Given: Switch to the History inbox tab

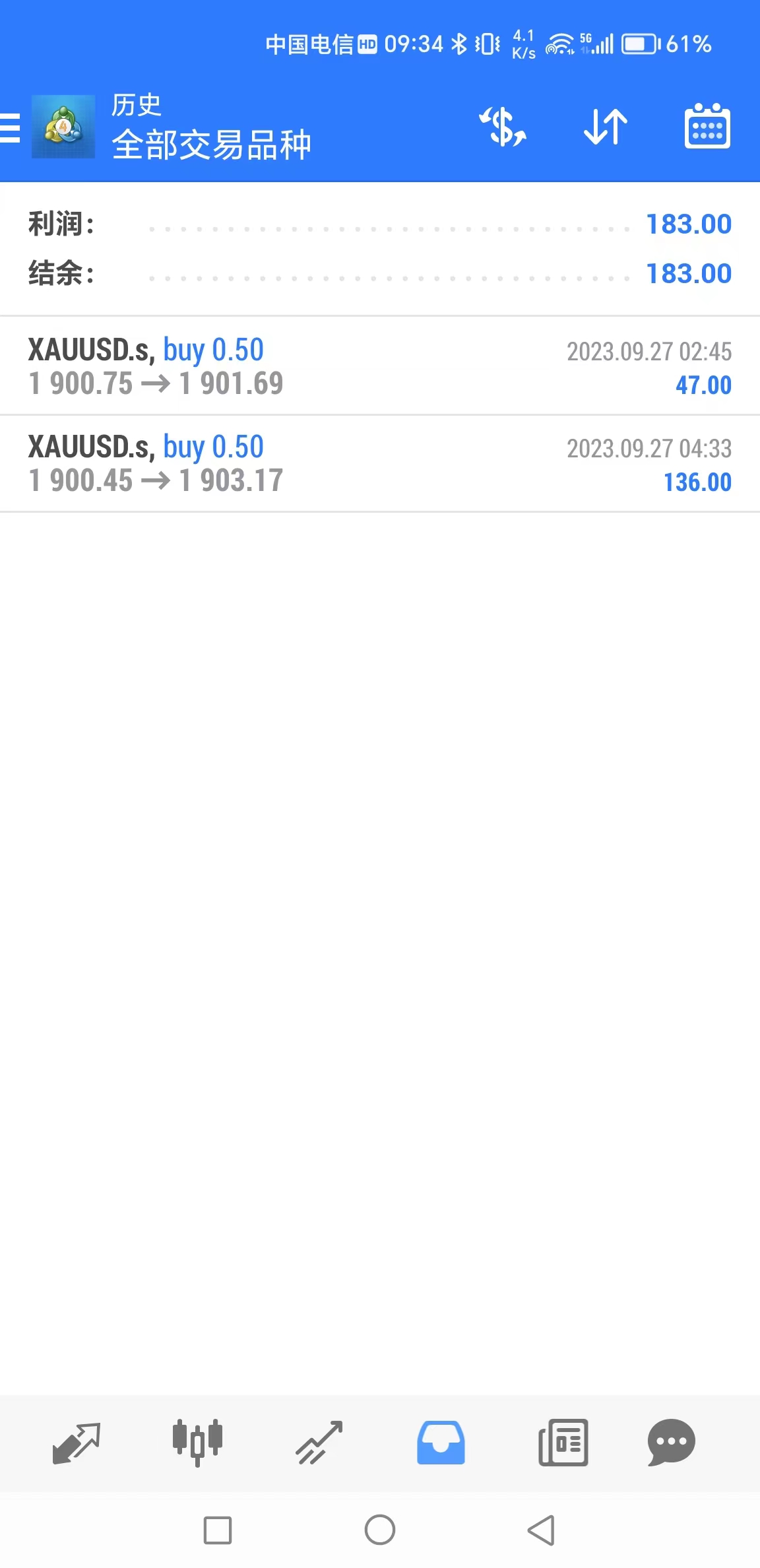Looking at the screenshot, I should tap(441, 1443).
